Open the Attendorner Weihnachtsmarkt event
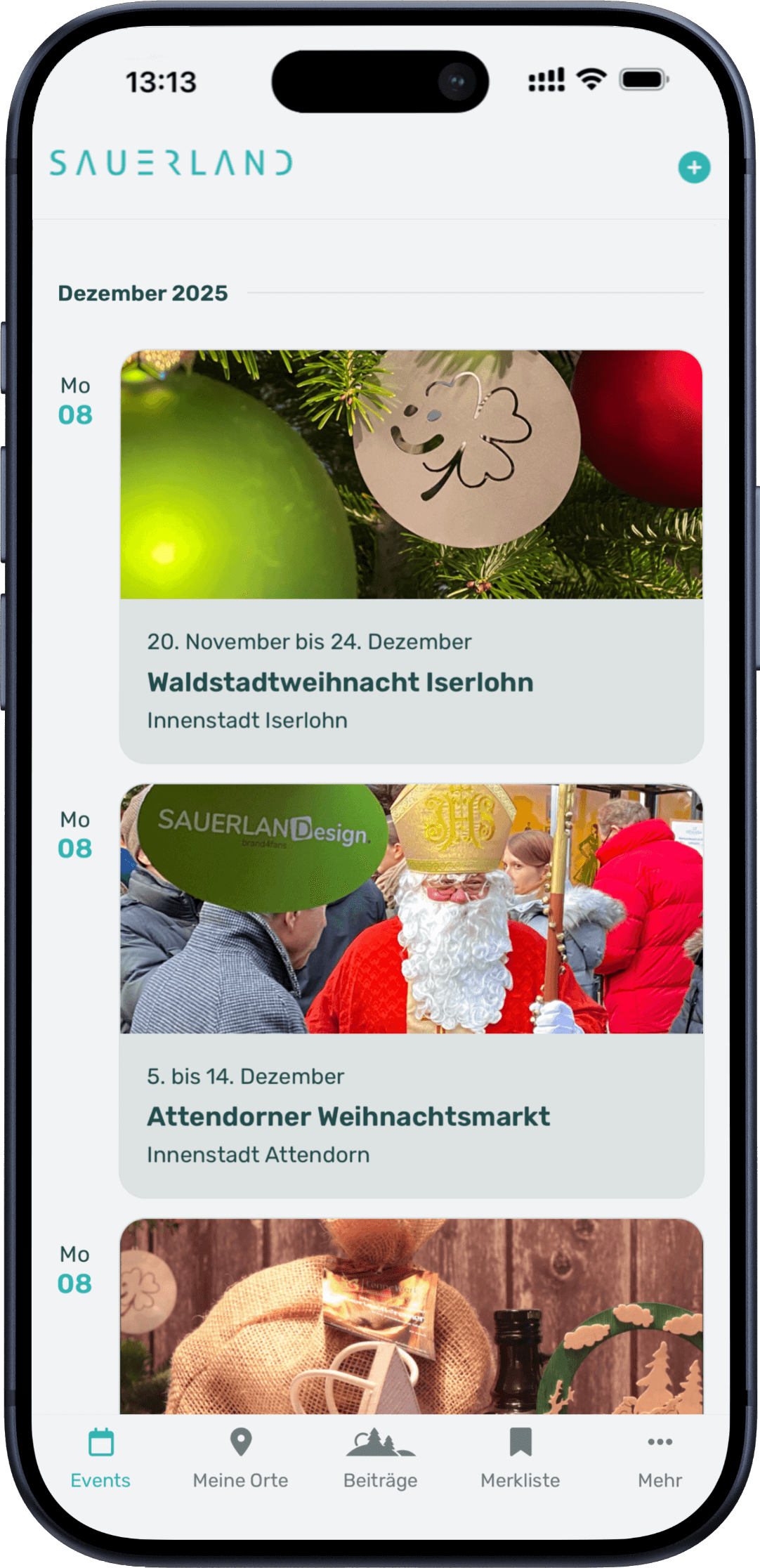 point(348,1115)
